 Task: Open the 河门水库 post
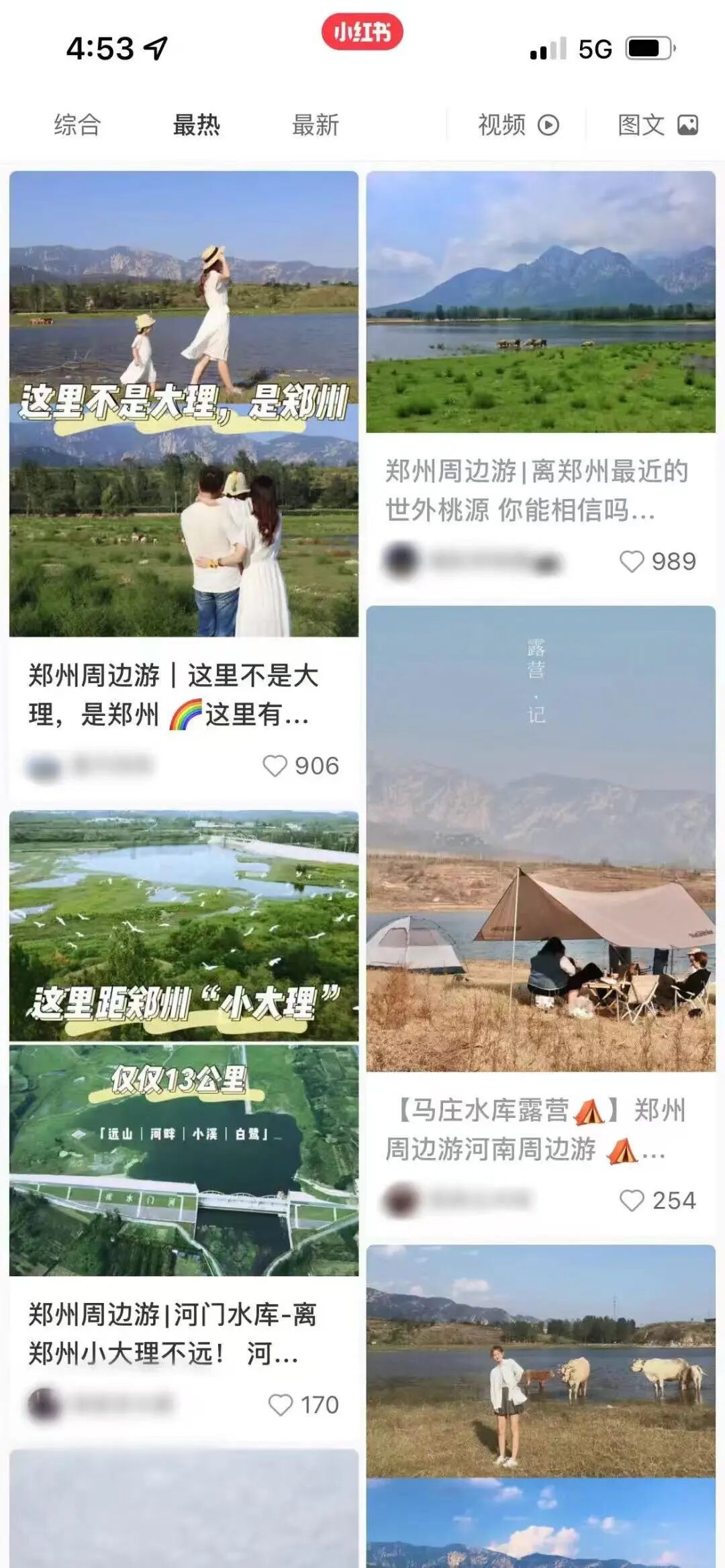click(183, 1043)
